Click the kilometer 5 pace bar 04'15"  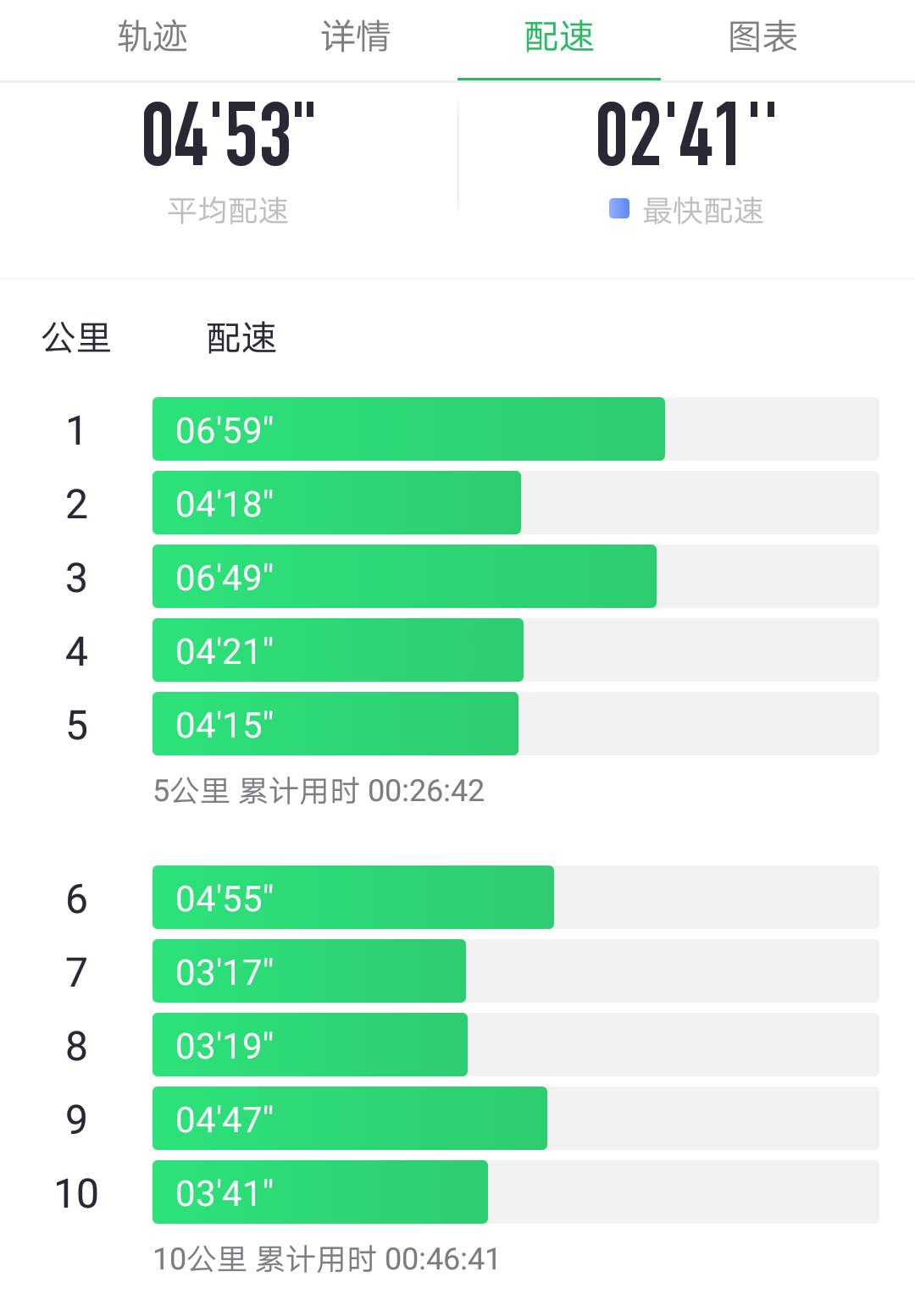click(335, 724)
